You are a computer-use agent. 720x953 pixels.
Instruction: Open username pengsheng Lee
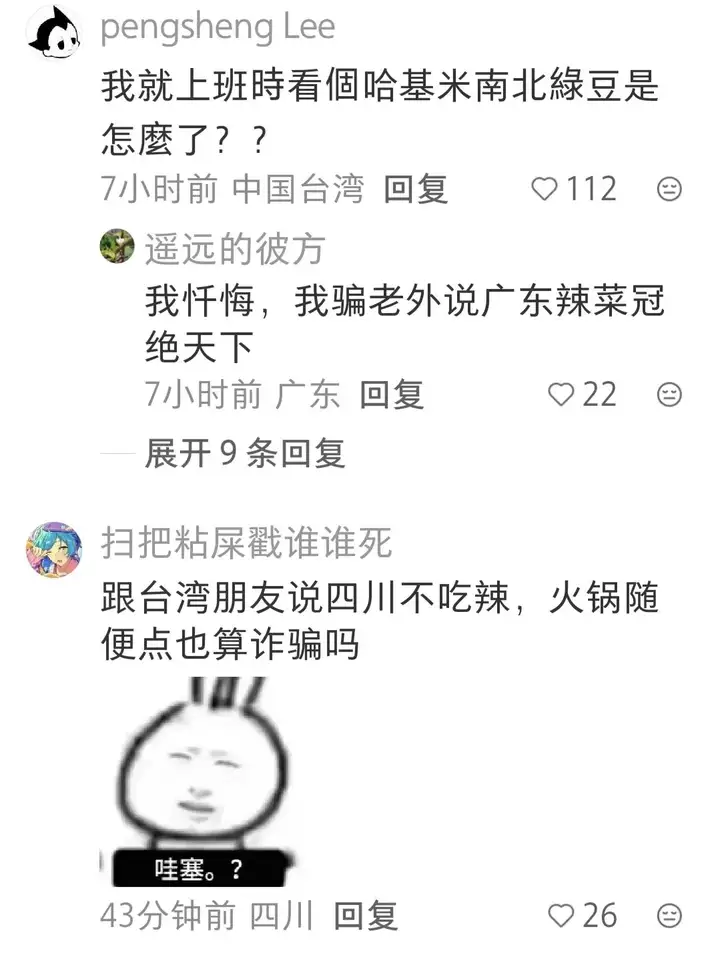tap(218, 28)
